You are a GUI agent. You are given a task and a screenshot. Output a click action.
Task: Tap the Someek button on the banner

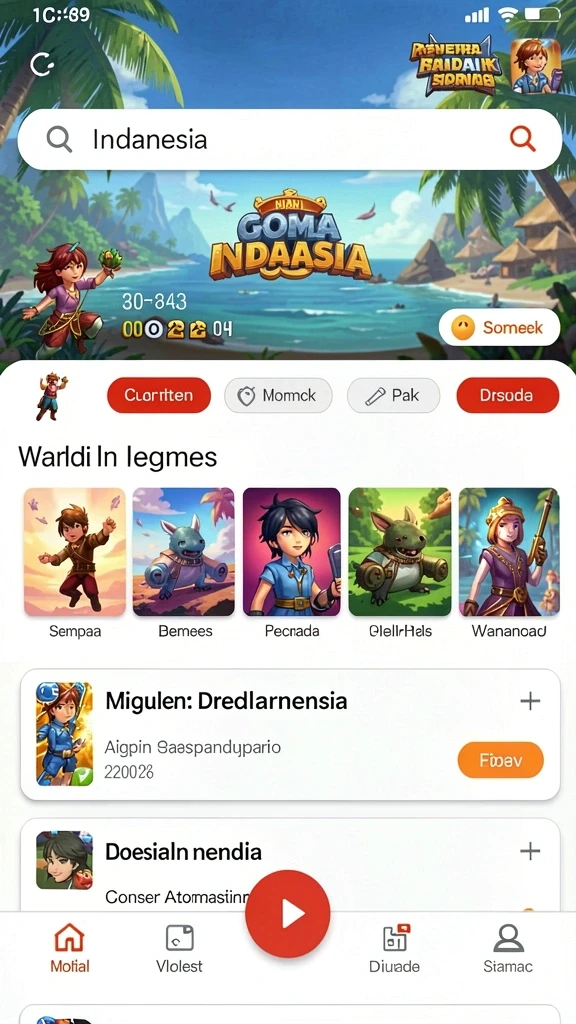(x=500, y=327)
